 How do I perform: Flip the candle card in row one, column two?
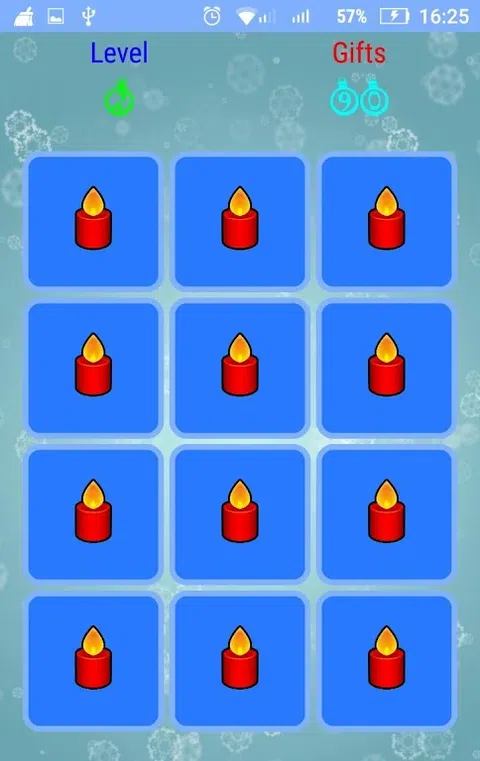pos(240,221)
